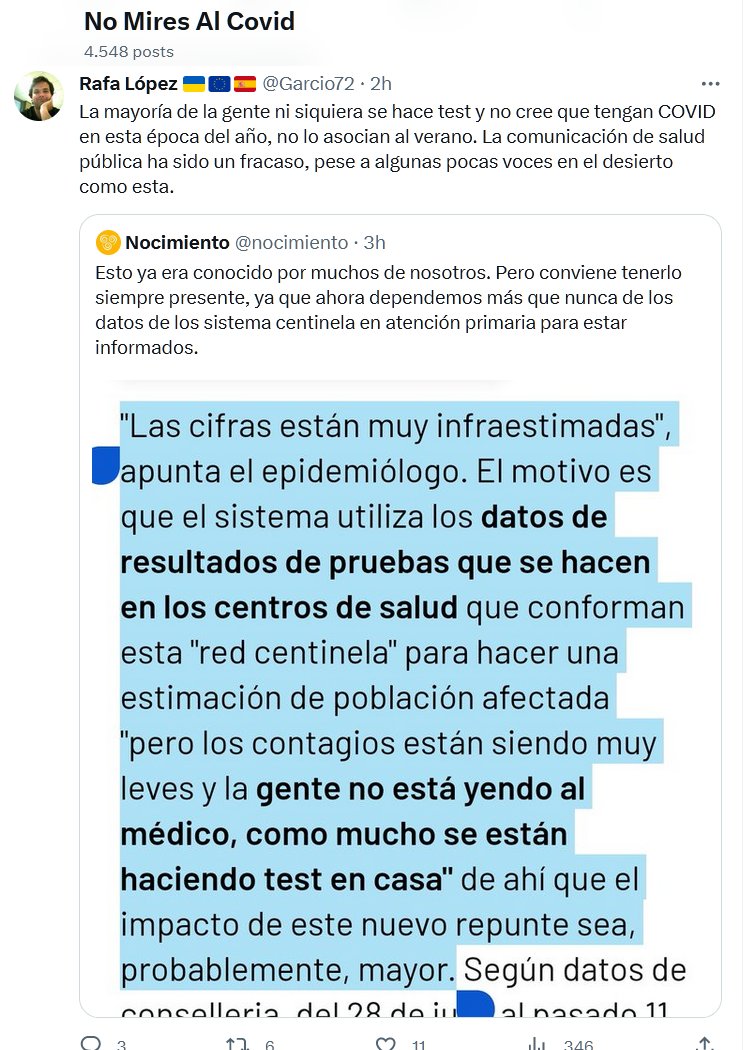The height and width of the screenshot is (1050, 756).
Task: Share Rafa López's post
Action: tap(704, 1043)
